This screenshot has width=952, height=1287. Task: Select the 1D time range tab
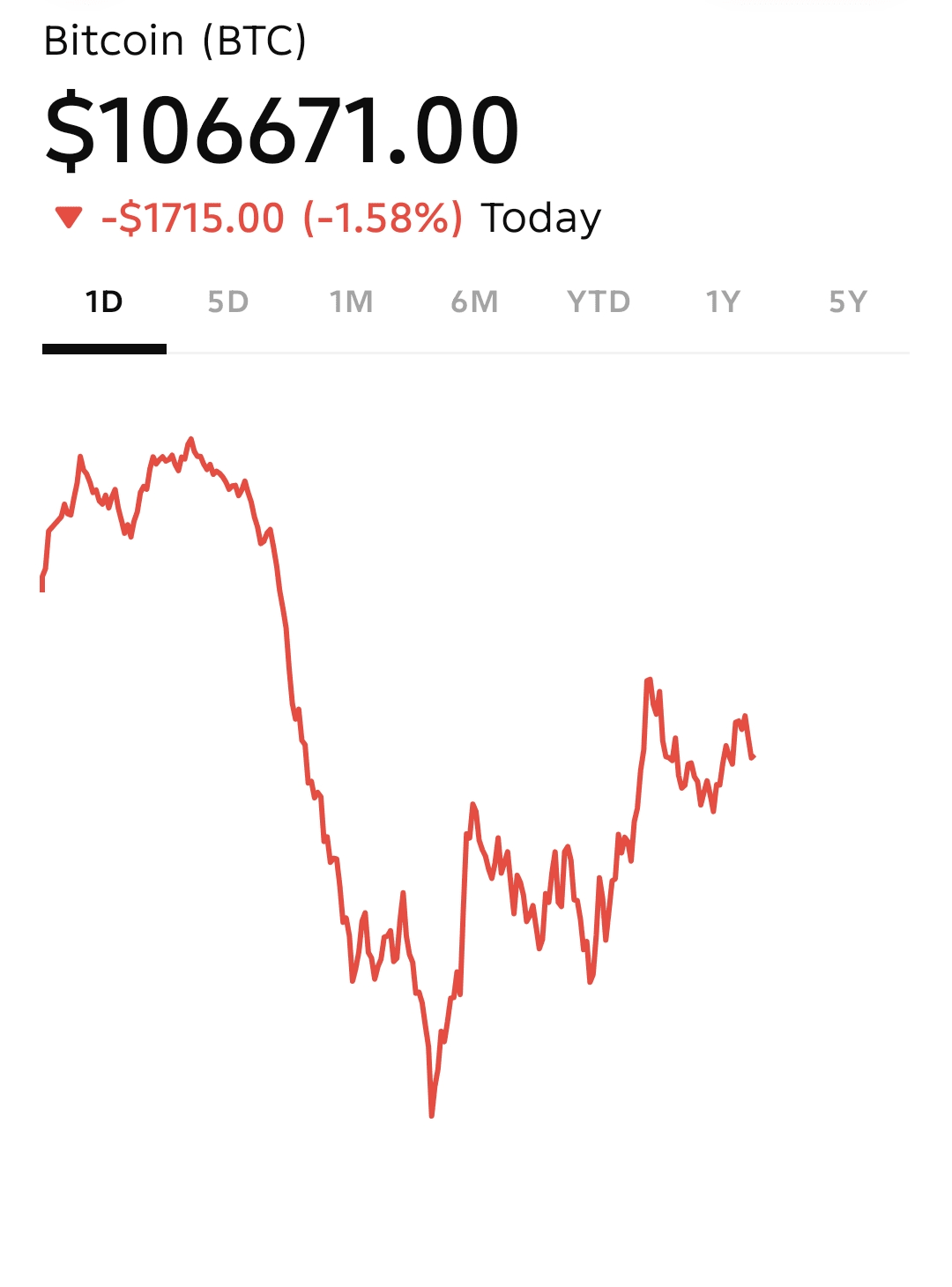pyautogui.click(x=104, y=302)
